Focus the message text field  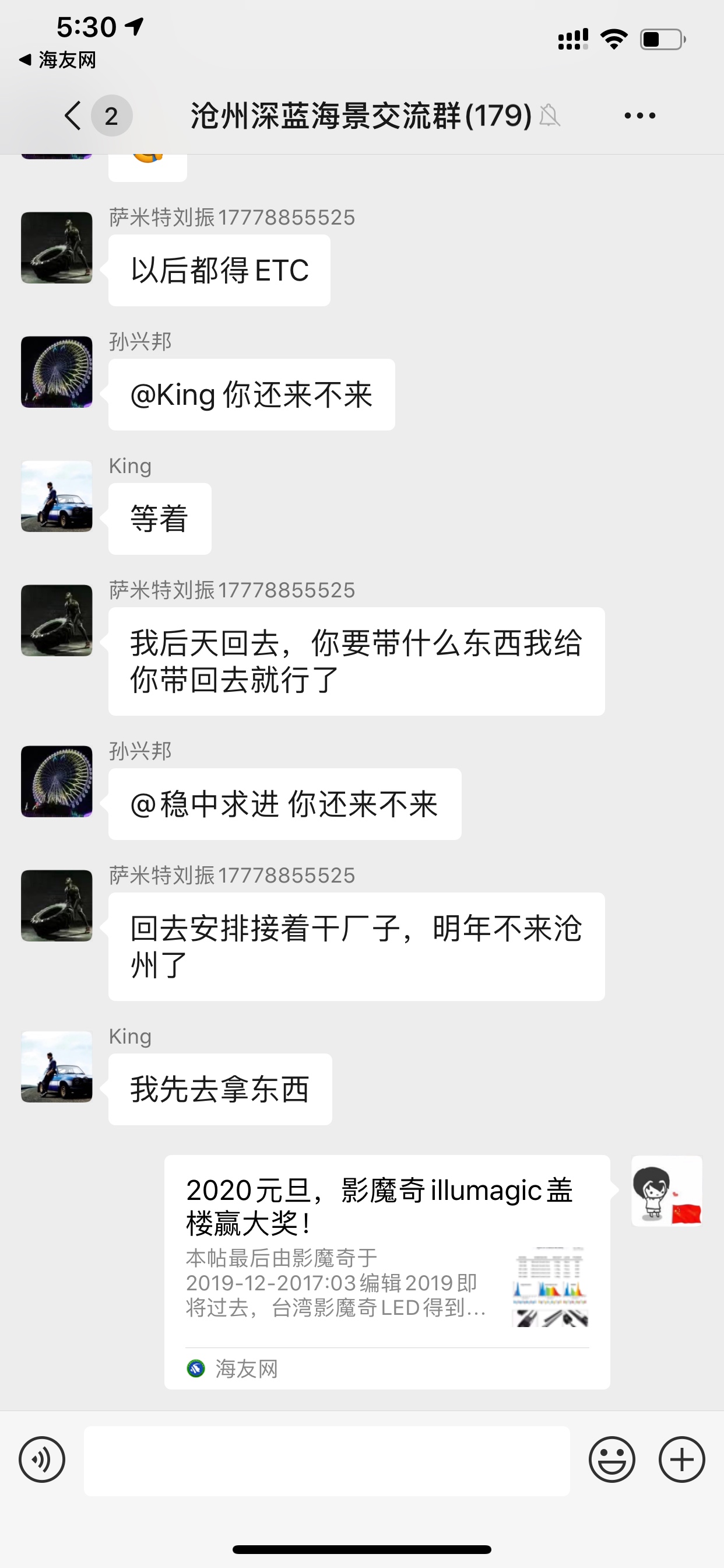326,1460
